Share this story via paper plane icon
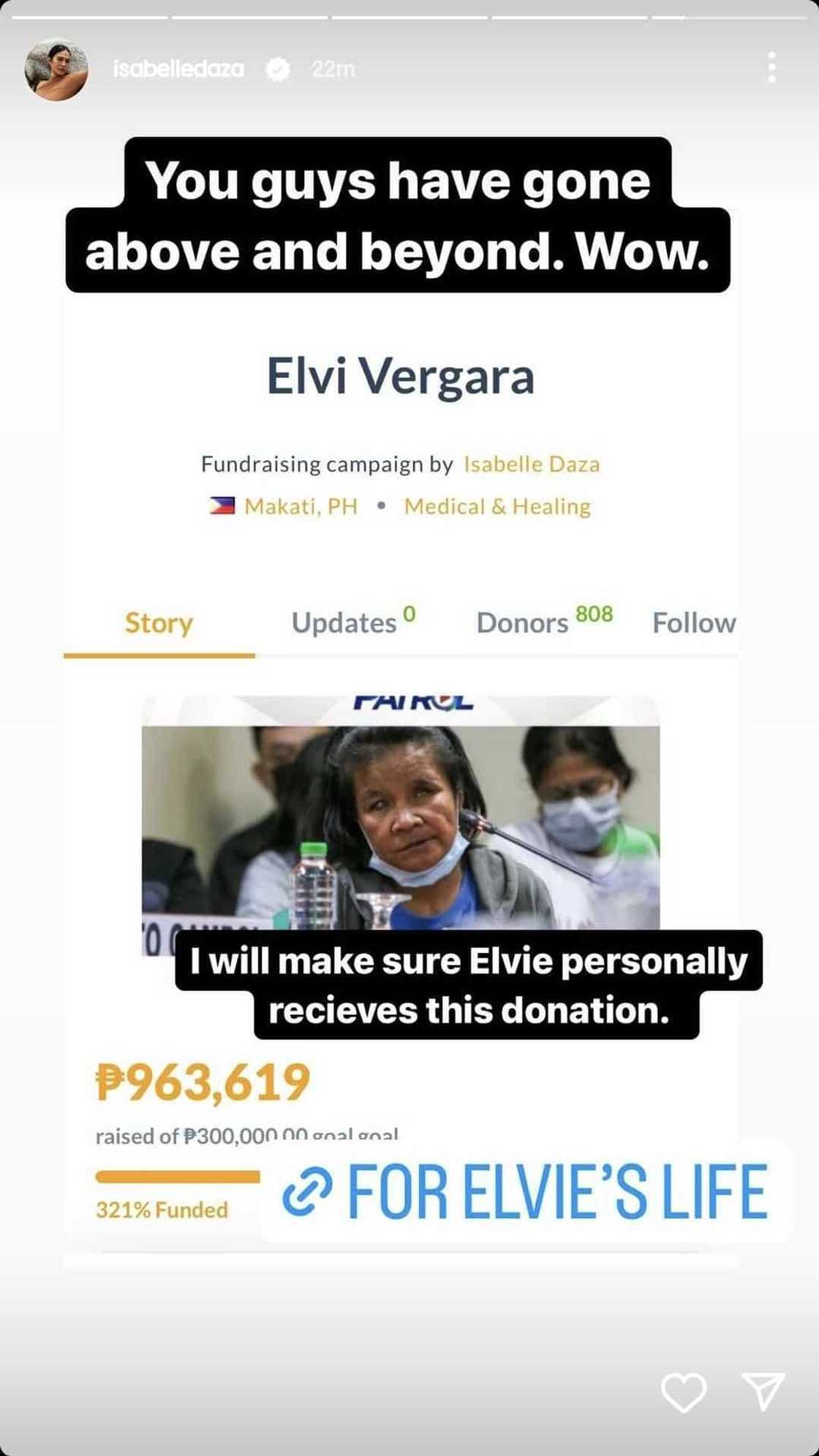819x1456 pixels. 763,1389
